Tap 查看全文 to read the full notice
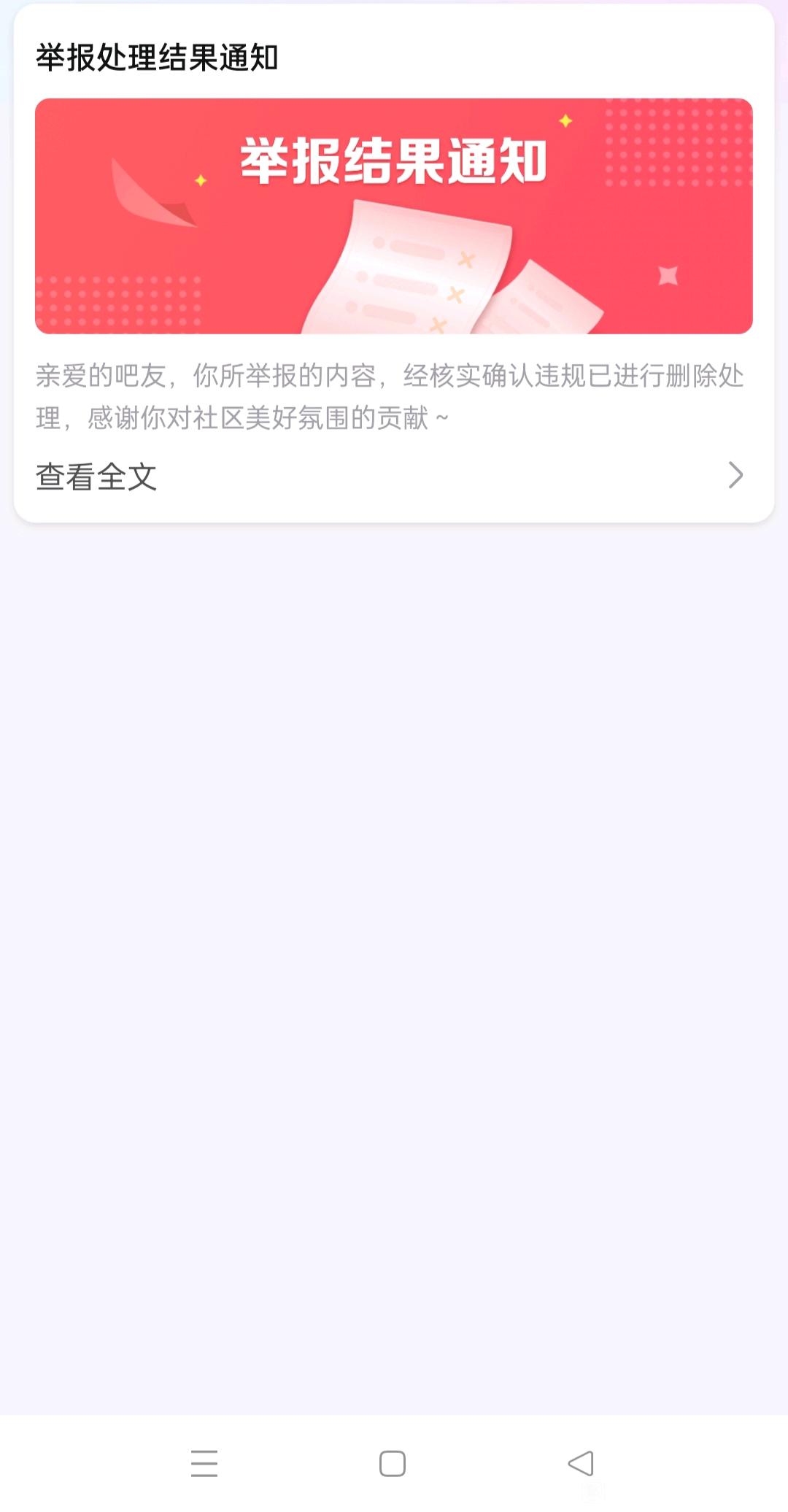788x1512 pixels. [96, 477]
